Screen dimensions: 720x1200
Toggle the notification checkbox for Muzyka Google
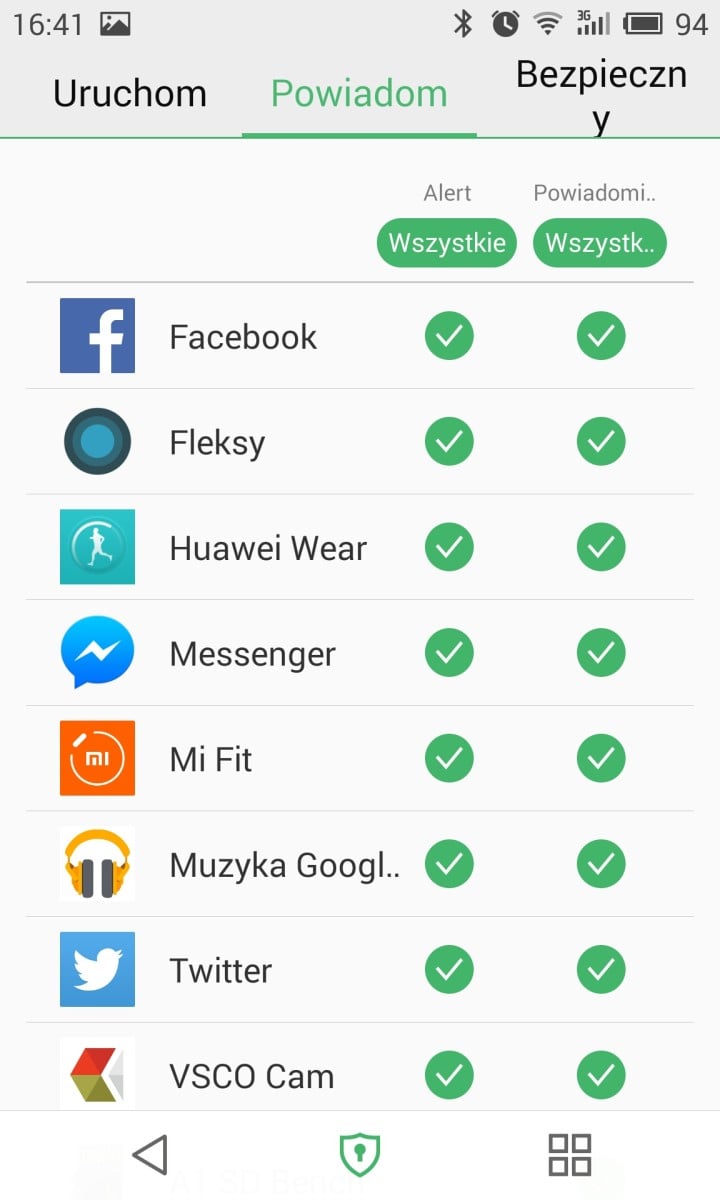point(601,864)
